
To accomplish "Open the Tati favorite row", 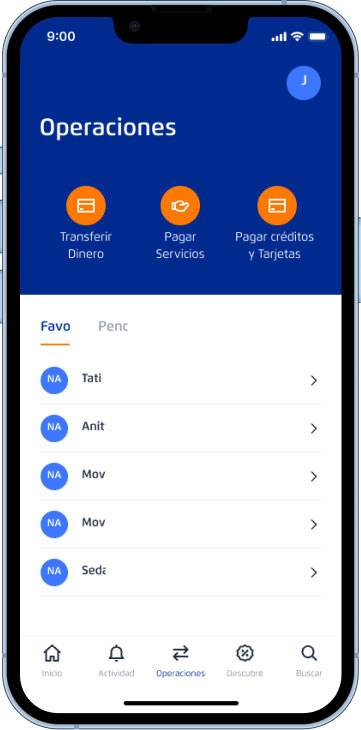I will 180,380.
